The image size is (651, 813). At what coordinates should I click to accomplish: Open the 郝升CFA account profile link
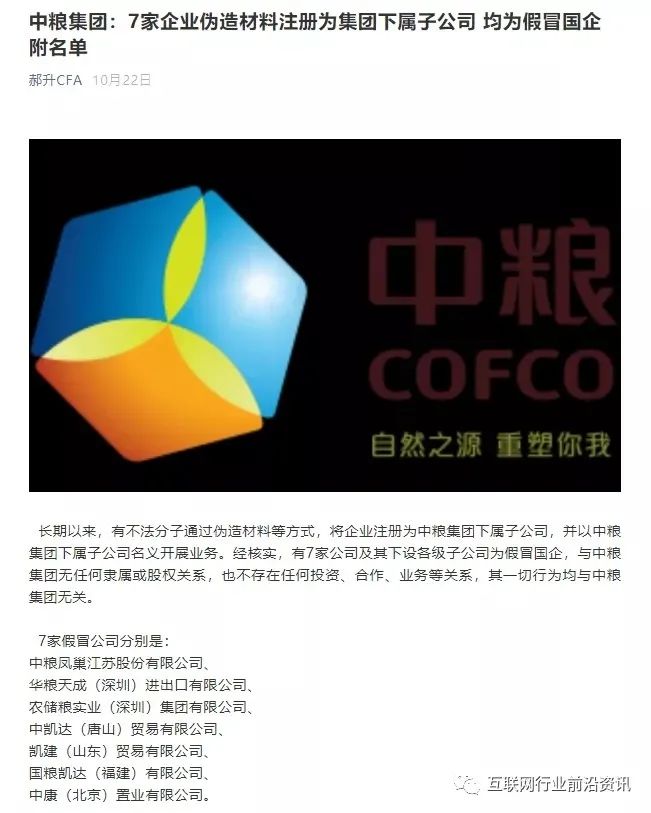[55, 81]
